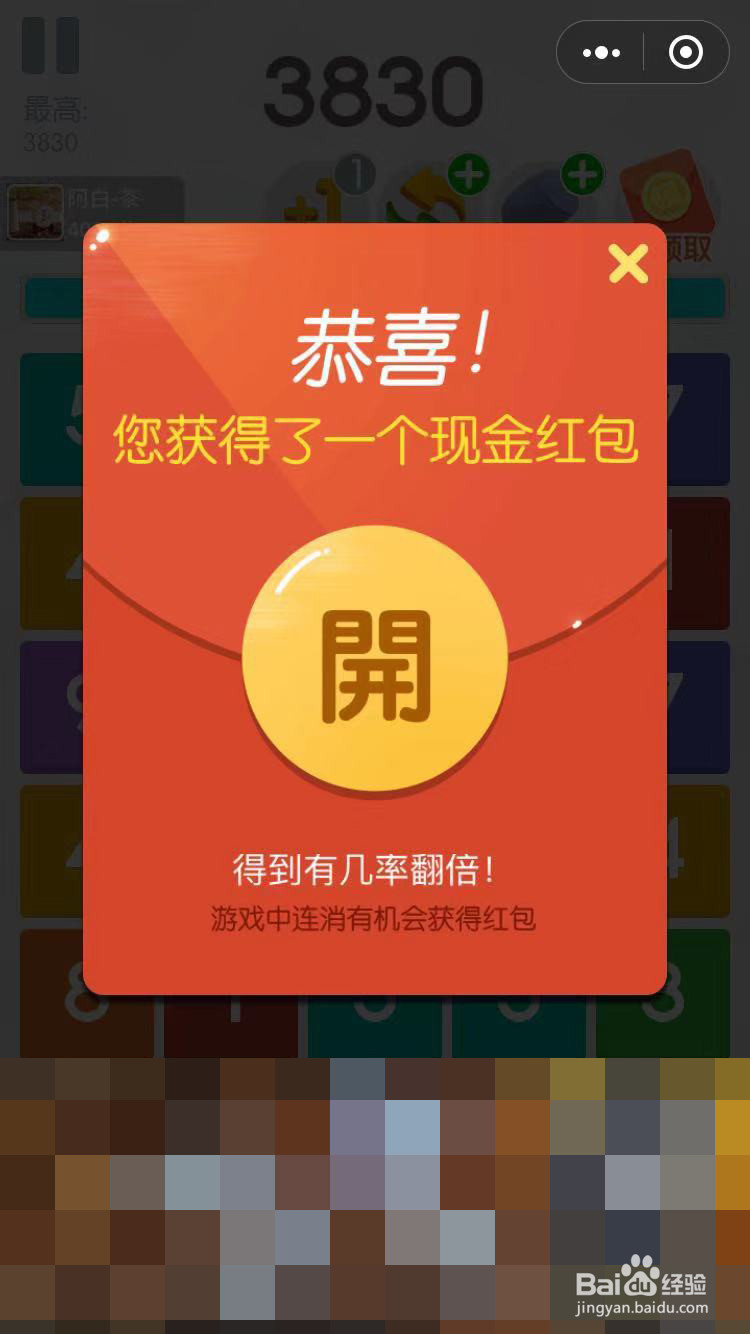The width and height of the screenshot is (750, 1334).
Task: Tap the 游戏中连消有机会获得红包 hint
Action: point(373,920)
